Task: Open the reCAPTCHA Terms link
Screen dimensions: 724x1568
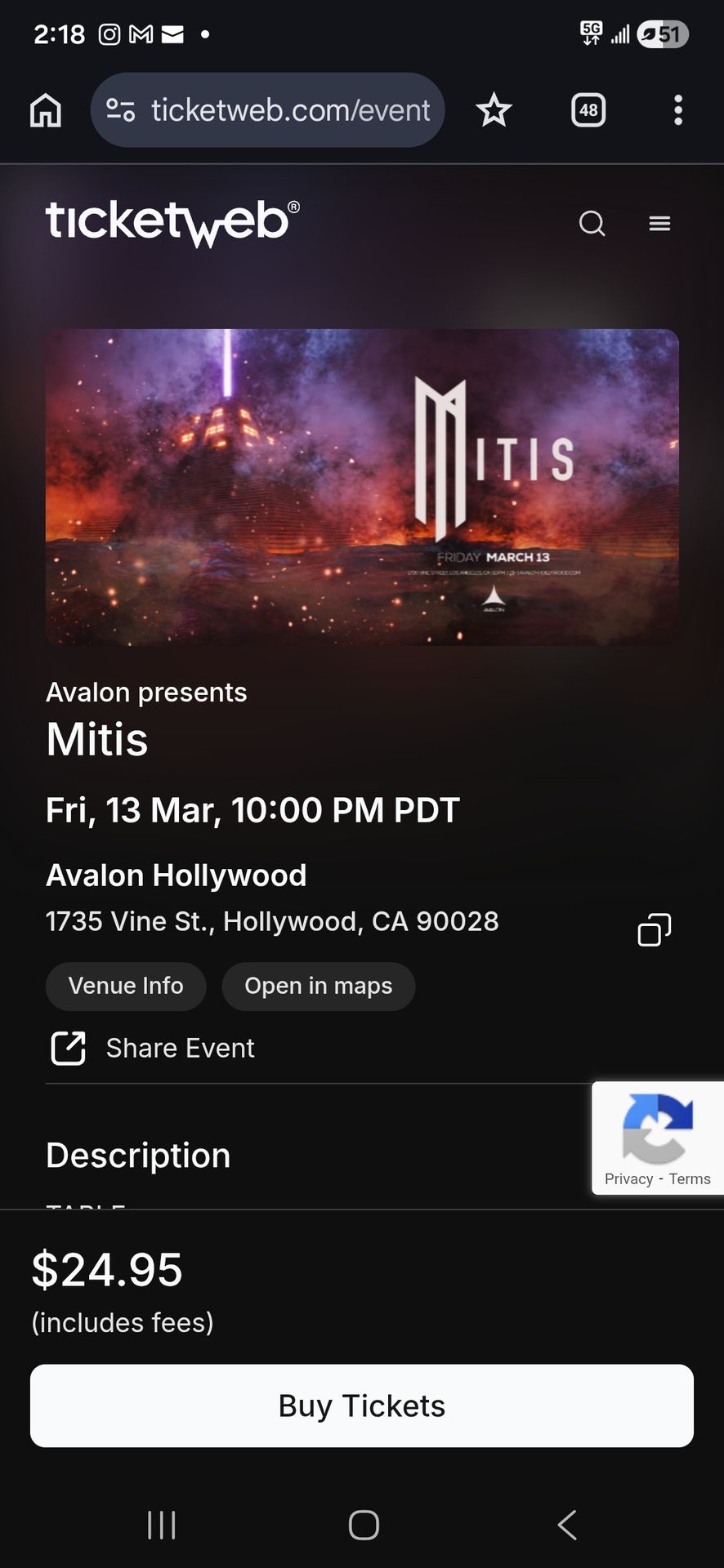Action: point(690,1178)
